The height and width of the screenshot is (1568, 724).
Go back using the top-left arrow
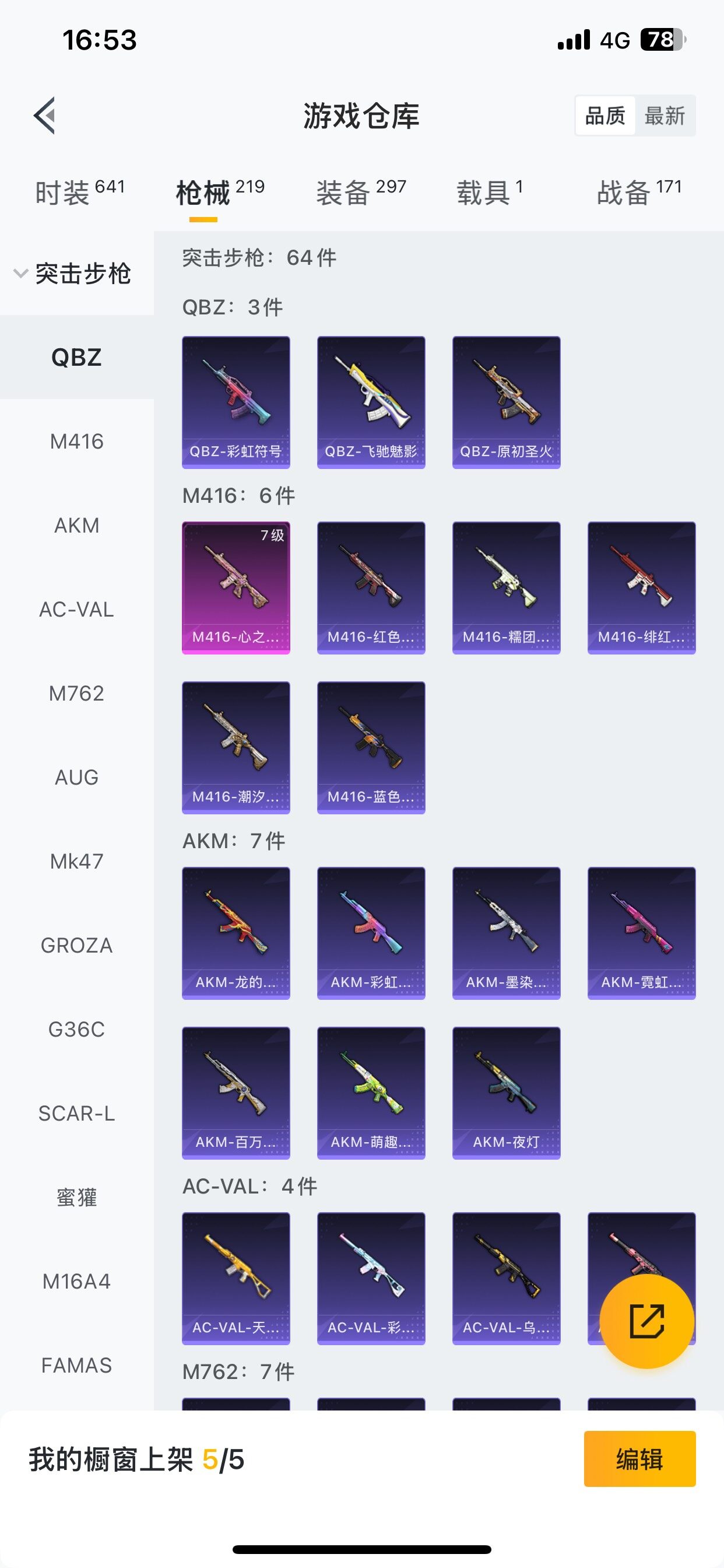pos(44,115)
